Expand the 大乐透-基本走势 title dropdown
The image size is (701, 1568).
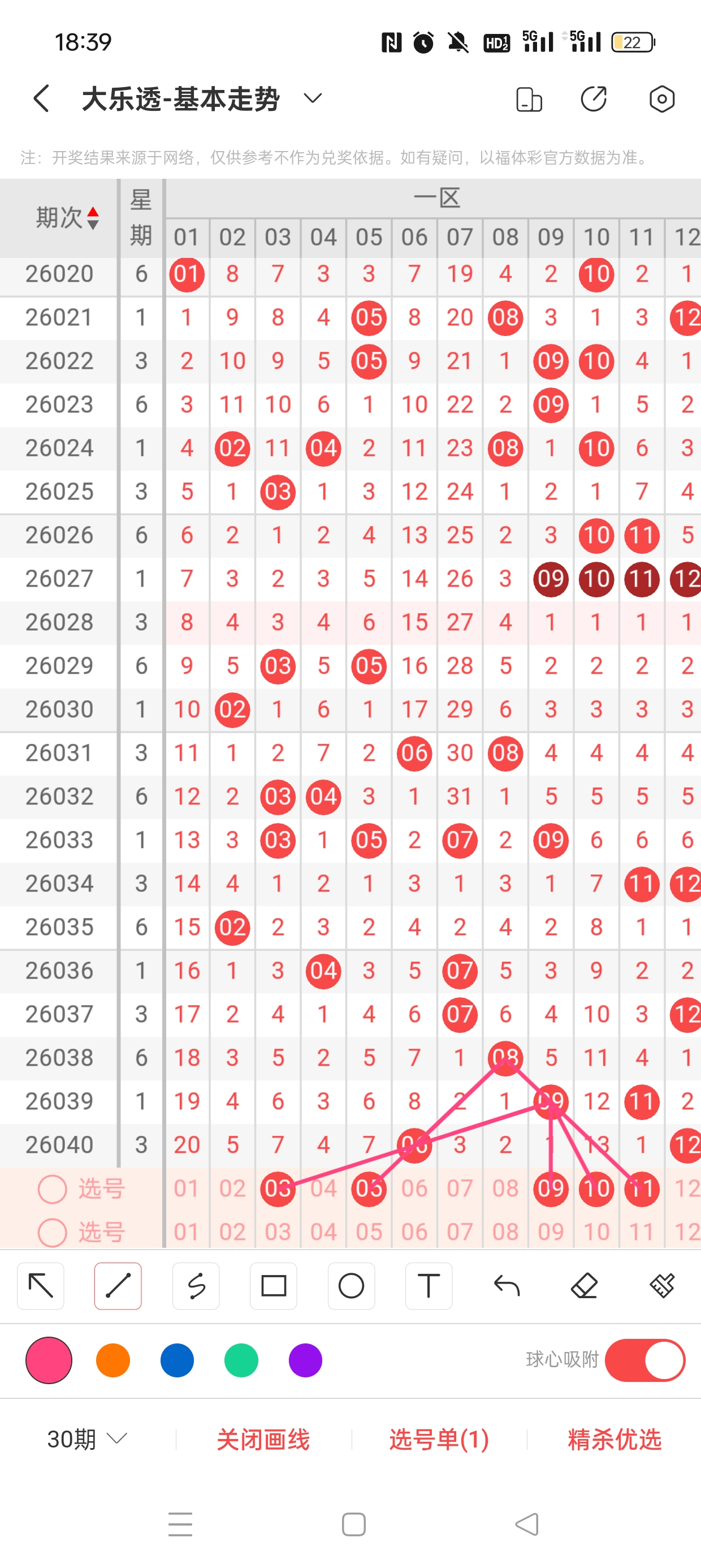click(x=312, y=98)
